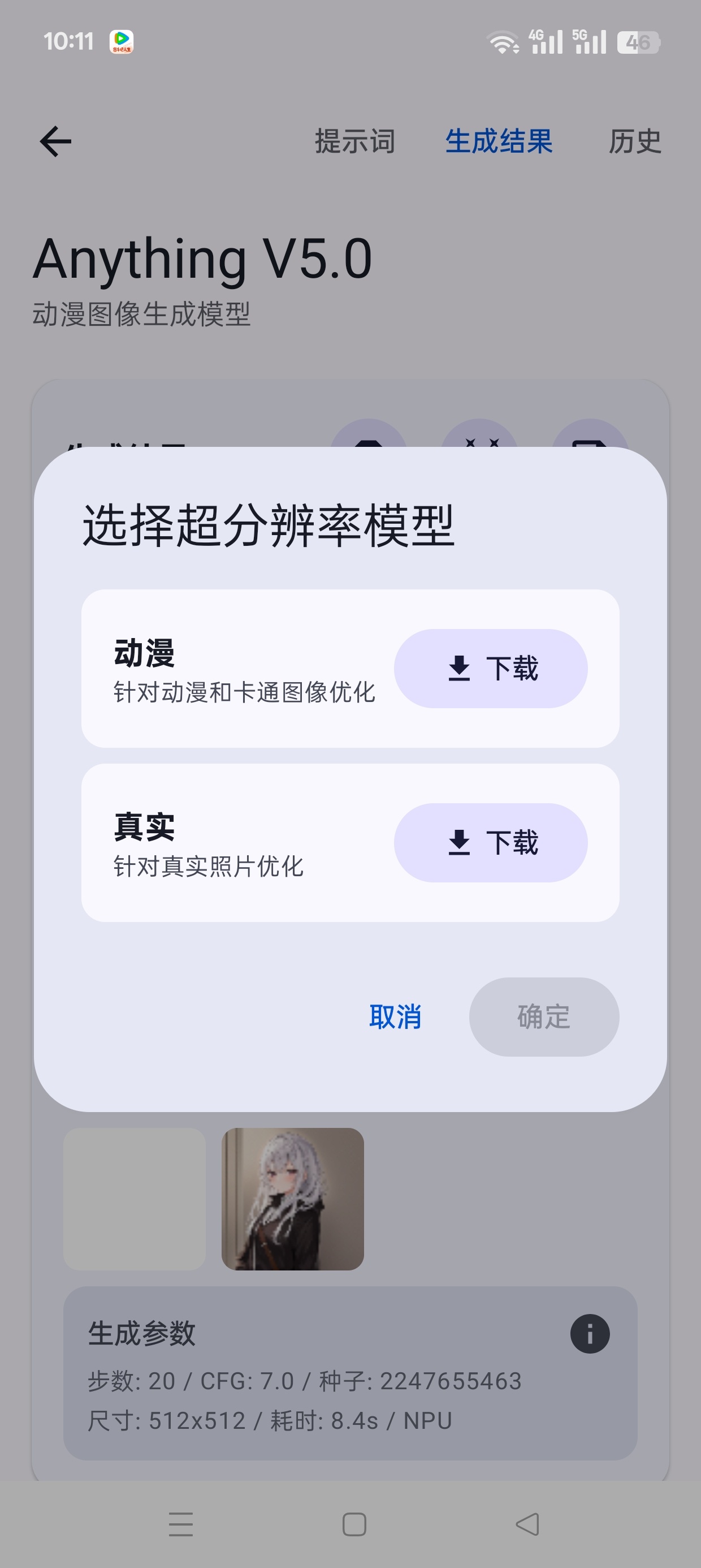Select the 真实 model card
The width and height of the screenshot is (701, 1568).
tap(350, 842)
